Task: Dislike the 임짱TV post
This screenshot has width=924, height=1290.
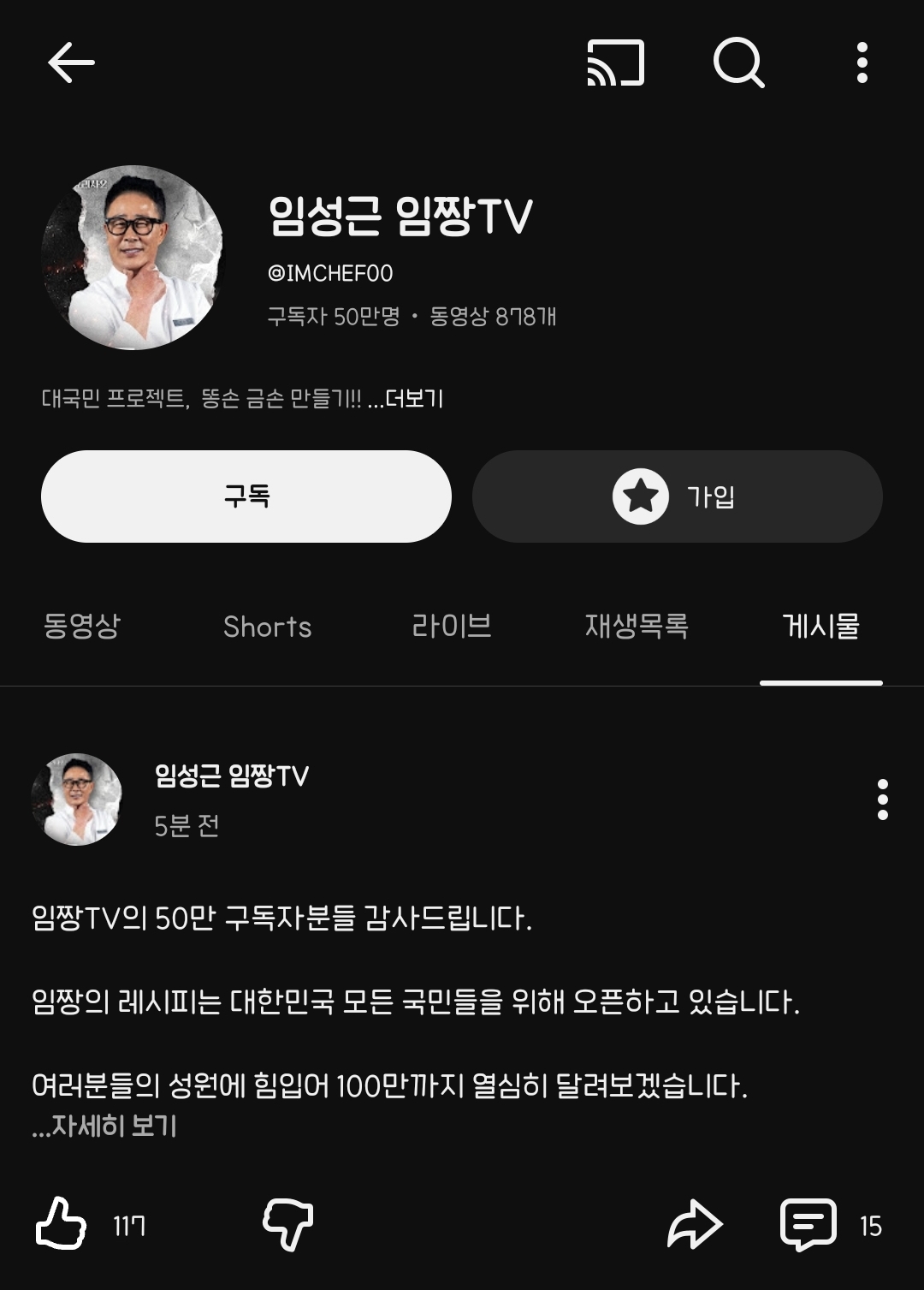Action: [x=287, y=1225]
